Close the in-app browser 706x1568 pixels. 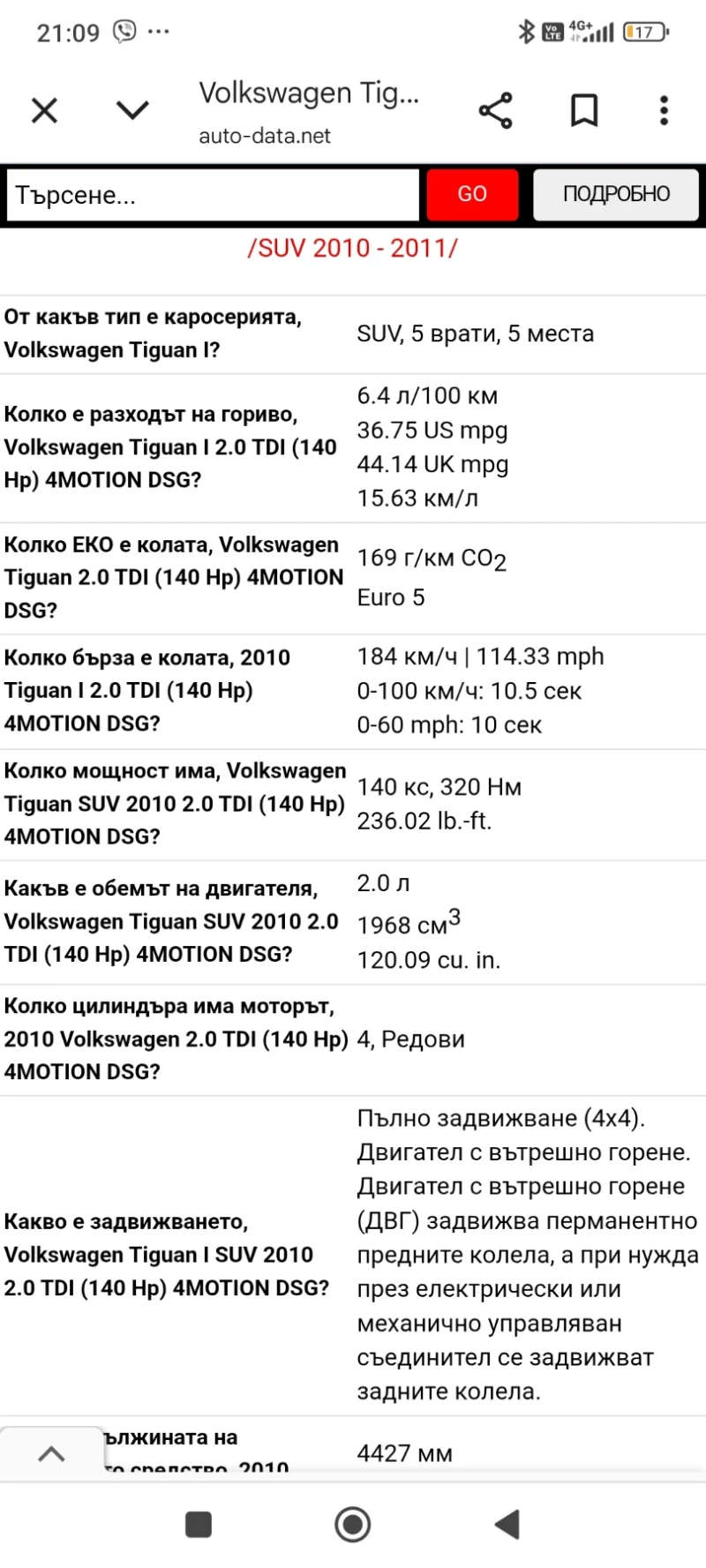pyautogui.click(x=44, y=109)
